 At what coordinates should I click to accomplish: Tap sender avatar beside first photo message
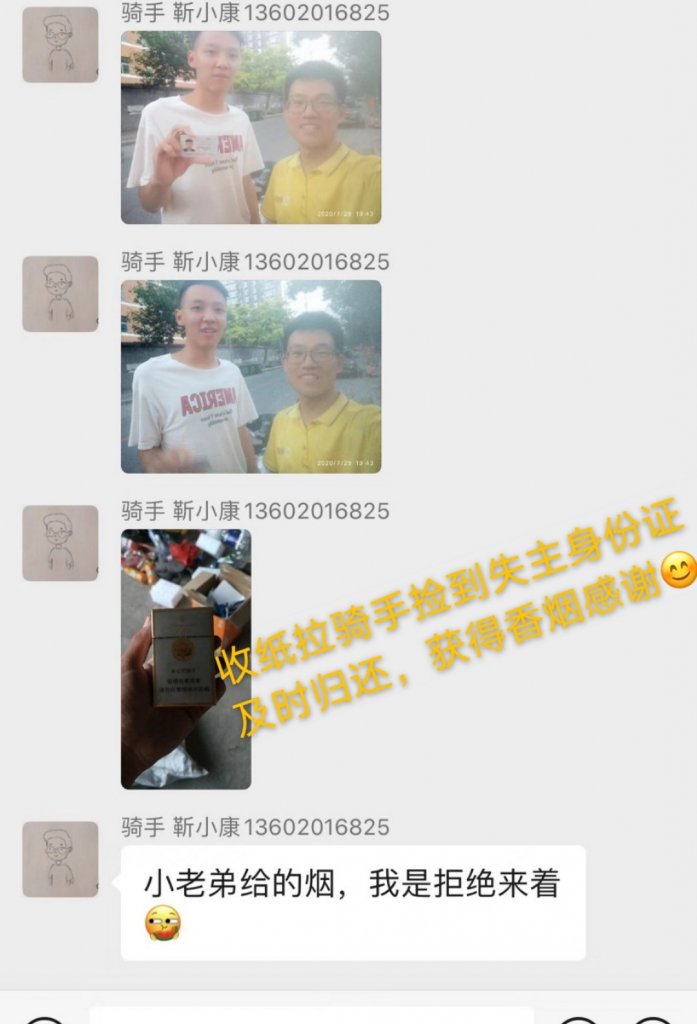tap(60, 45)
